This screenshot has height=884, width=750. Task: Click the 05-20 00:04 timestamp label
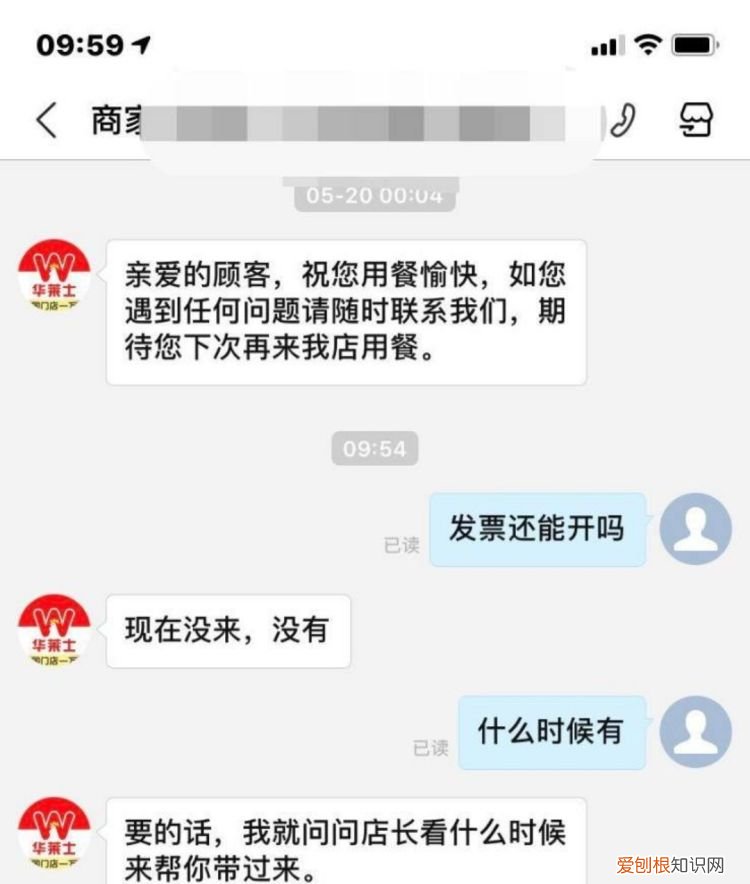(x=374, y=196)
